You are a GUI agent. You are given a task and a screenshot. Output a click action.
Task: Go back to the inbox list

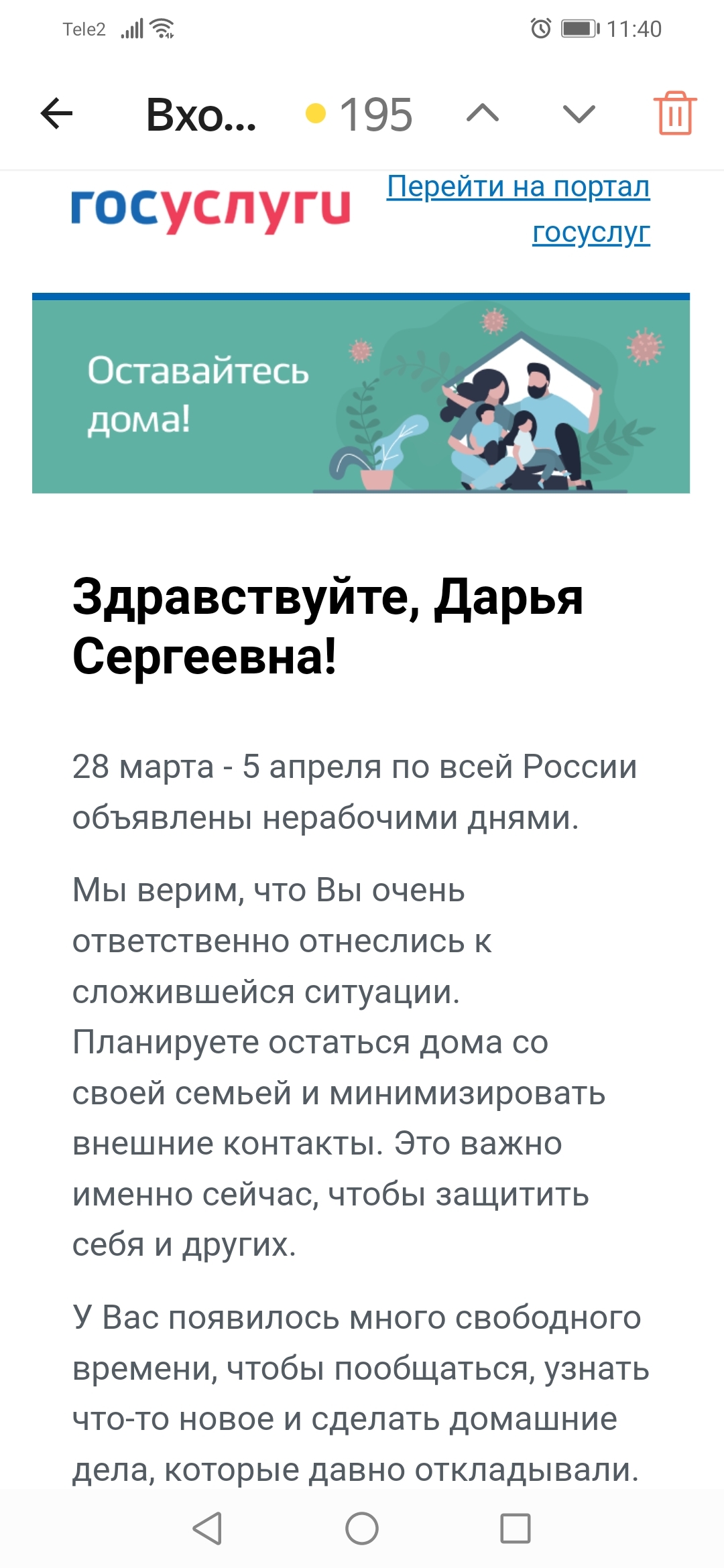coord(57,113)
